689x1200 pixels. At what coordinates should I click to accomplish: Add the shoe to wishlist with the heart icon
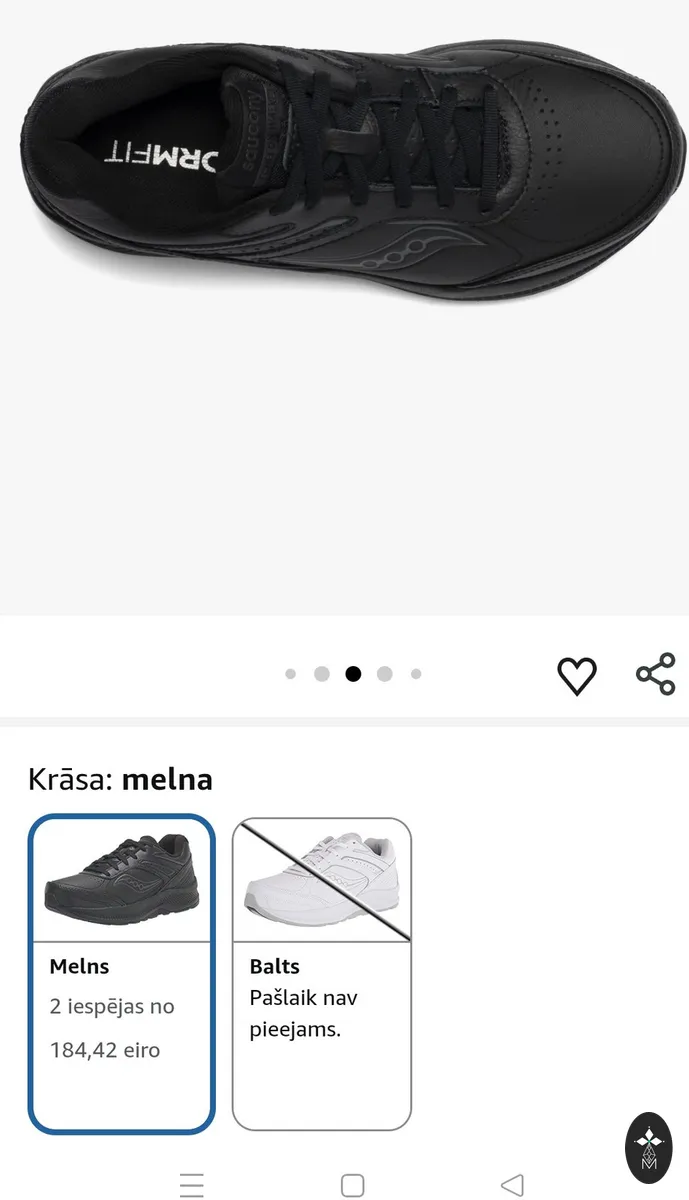point(576,676)
